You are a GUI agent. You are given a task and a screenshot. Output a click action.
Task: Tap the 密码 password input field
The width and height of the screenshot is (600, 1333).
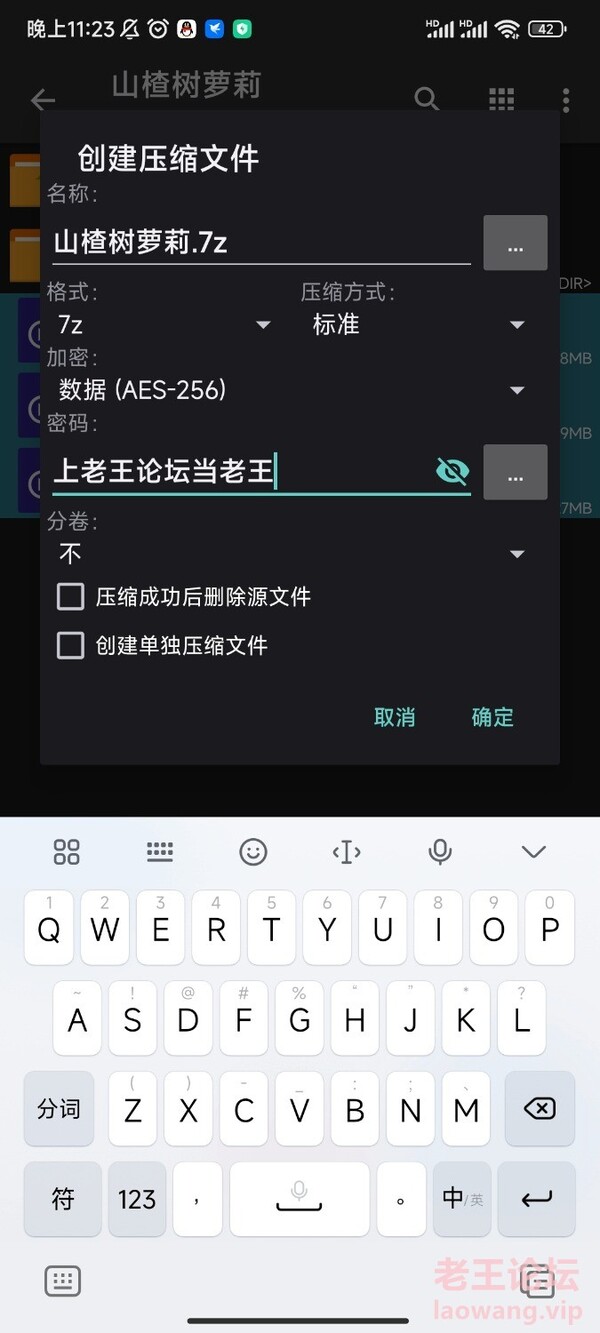tap(240, 471)
